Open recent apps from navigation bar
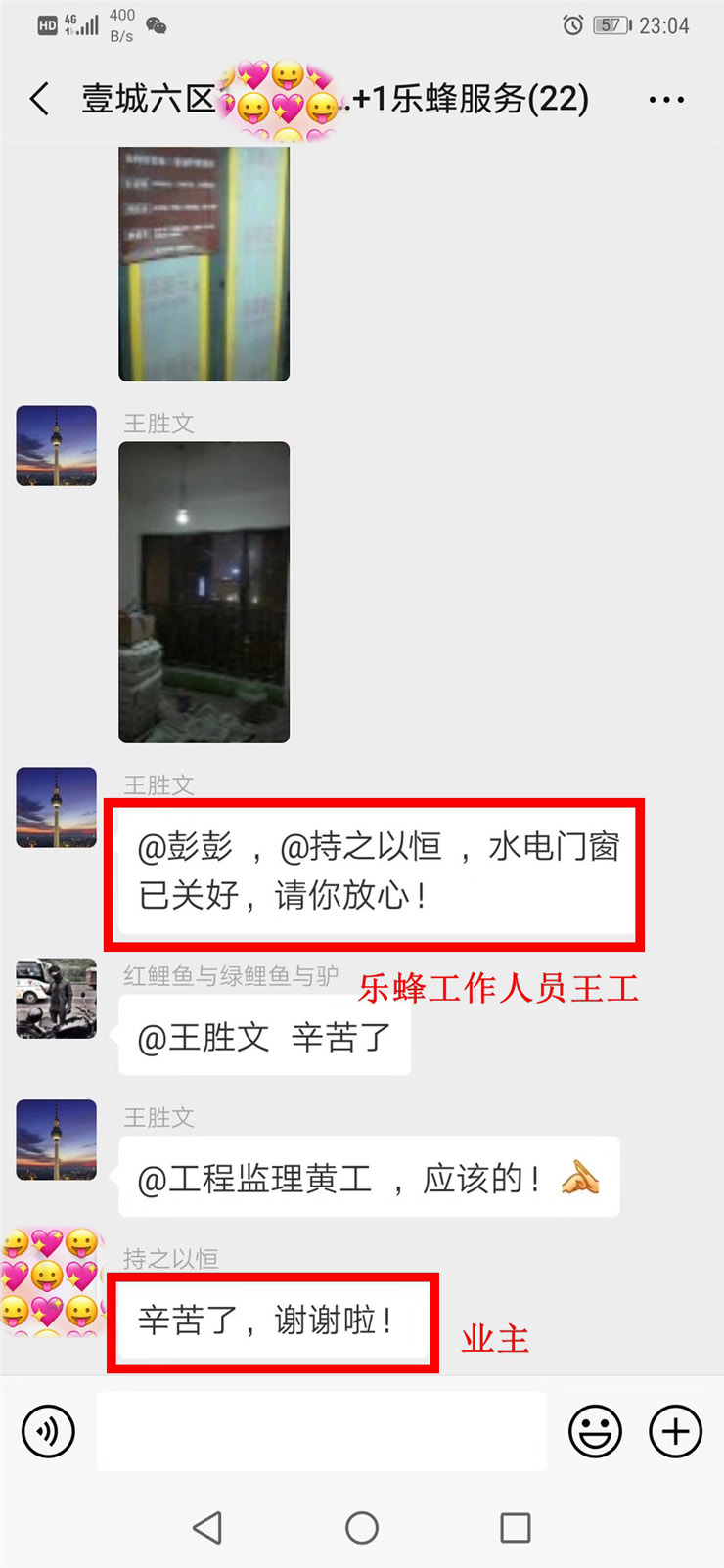The width and height of the screenshot is (724, 1568). 516,1528
